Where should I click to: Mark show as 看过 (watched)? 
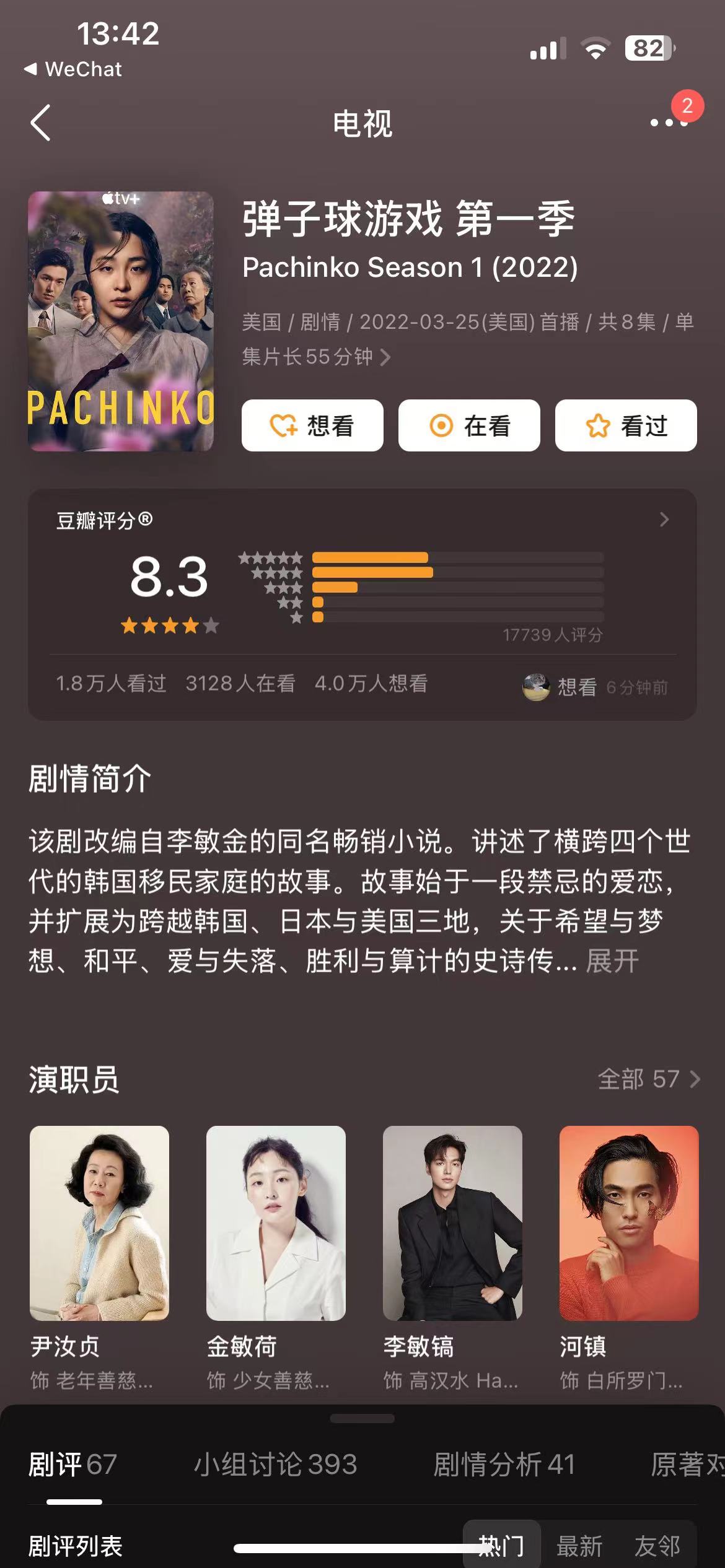pyautogui.click(x=626, y=425)
